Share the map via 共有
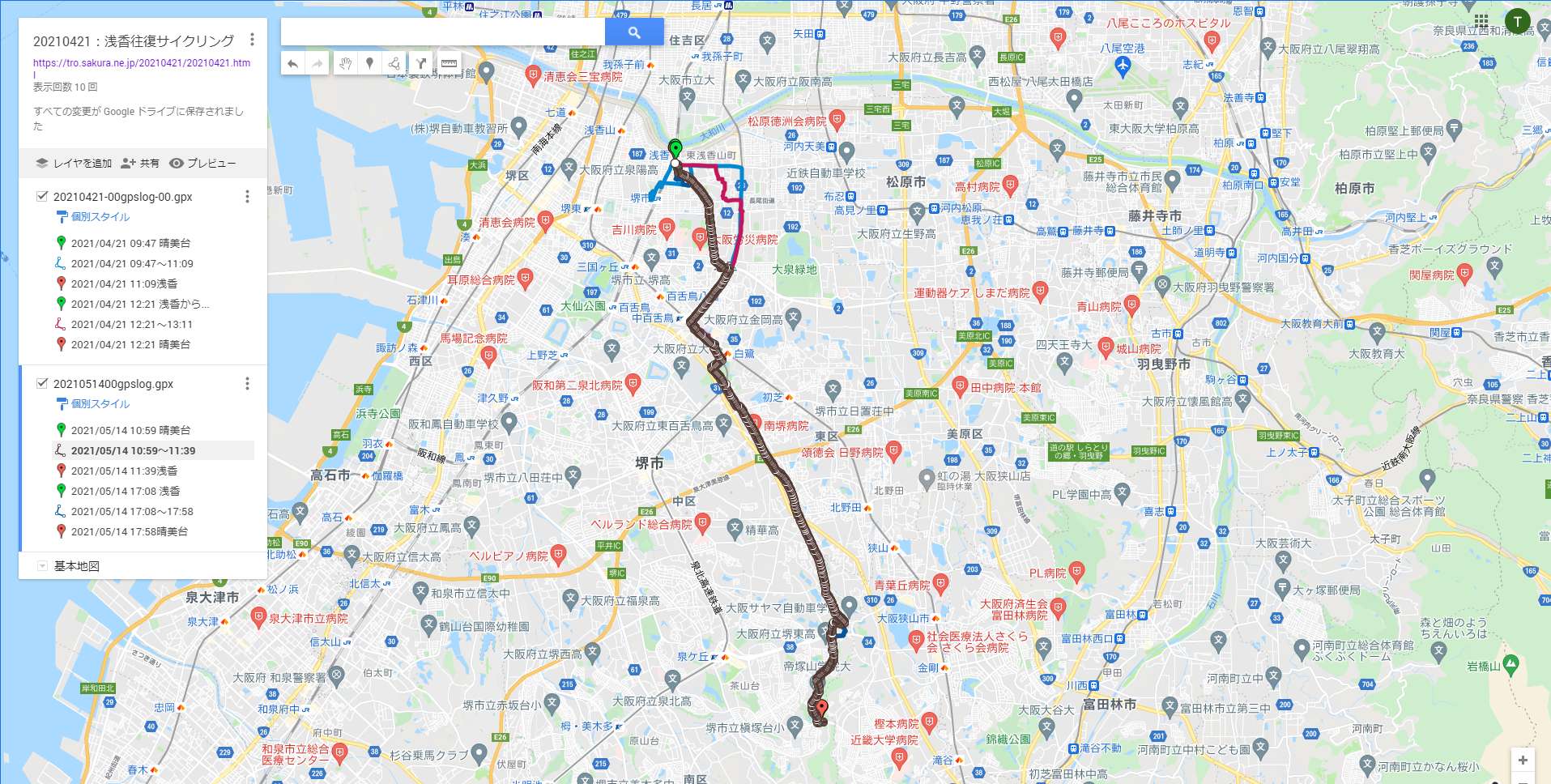The height and width of the screenshot is (784, 1551). click(140, 163)
